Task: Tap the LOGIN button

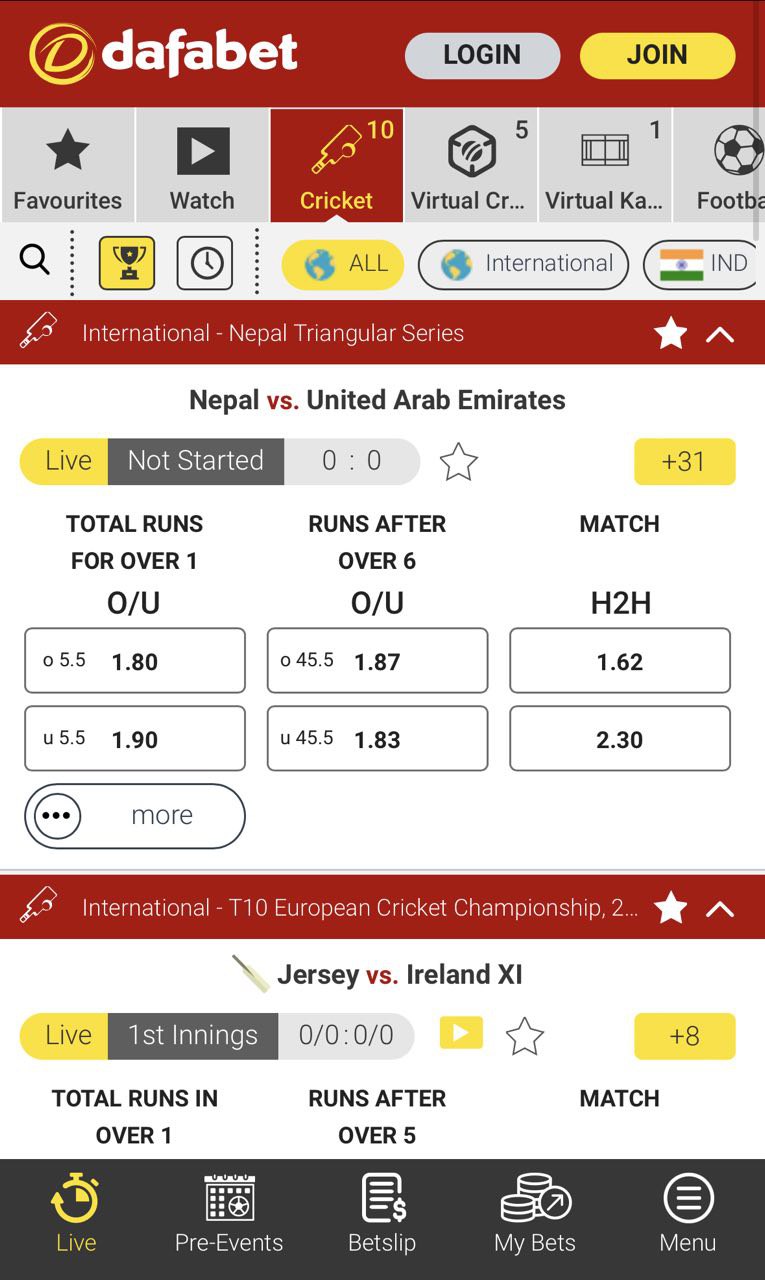Action: [482, 55]
